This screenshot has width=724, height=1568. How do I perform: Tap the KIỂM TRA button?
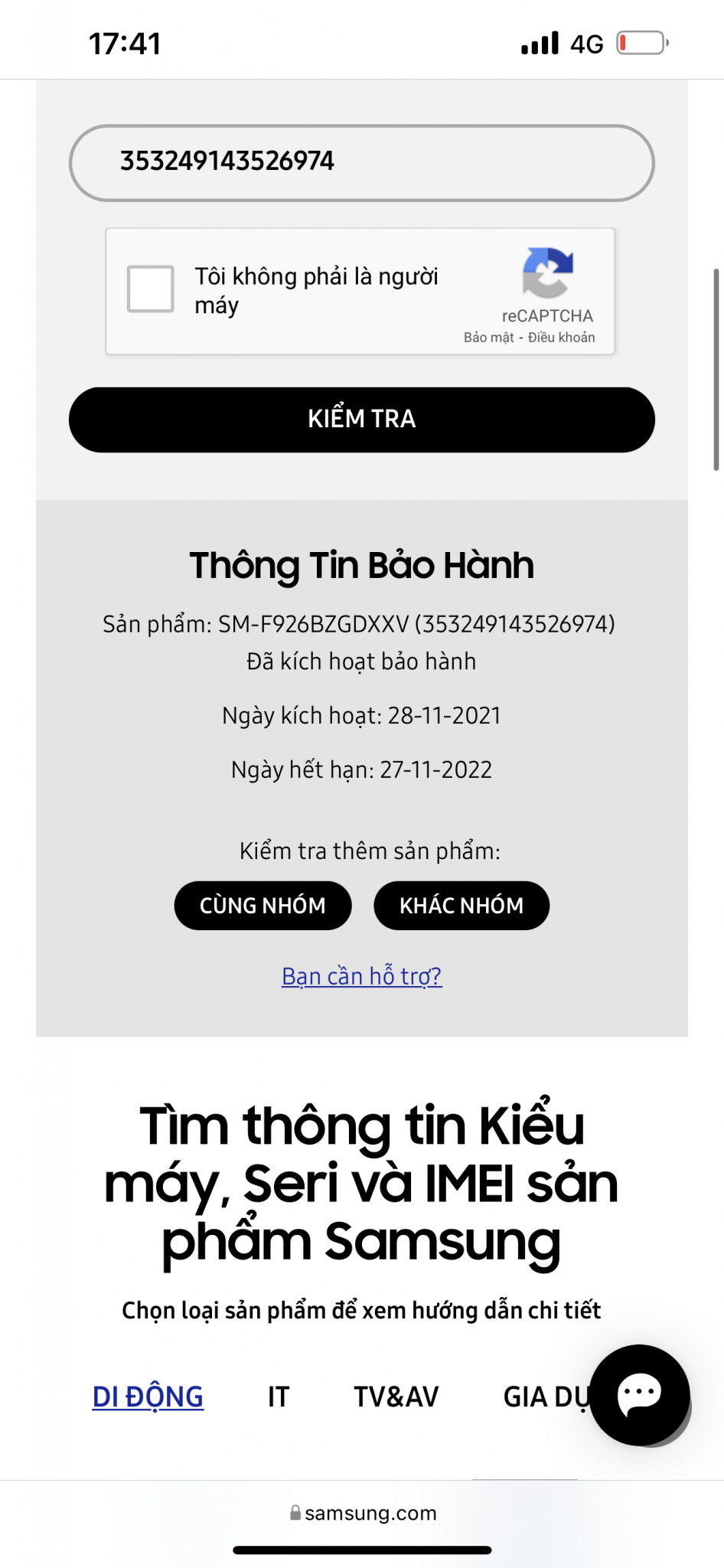(x=361, y=420)
